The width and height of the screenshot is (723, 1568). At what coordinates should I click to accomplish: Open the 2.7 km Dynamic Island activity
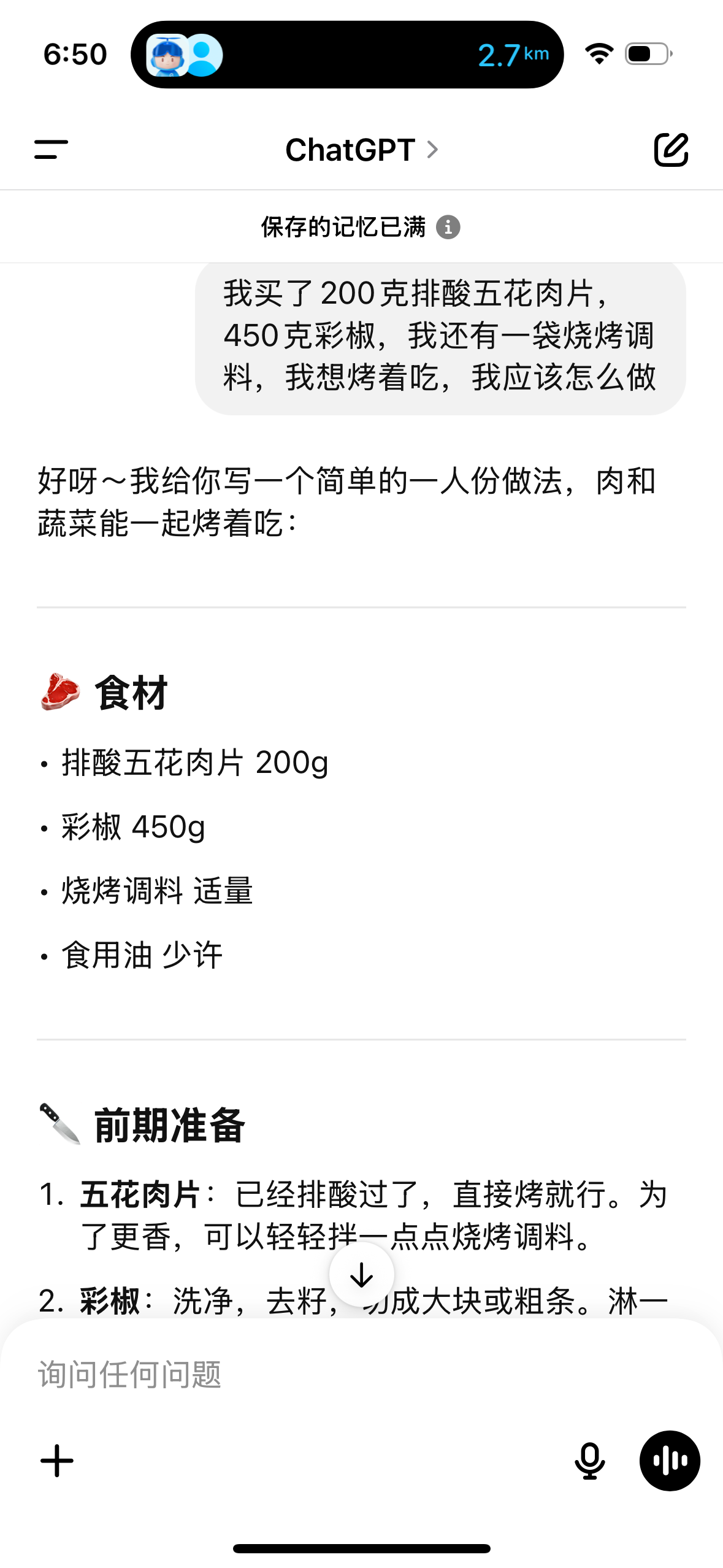[x=347, y=55]
